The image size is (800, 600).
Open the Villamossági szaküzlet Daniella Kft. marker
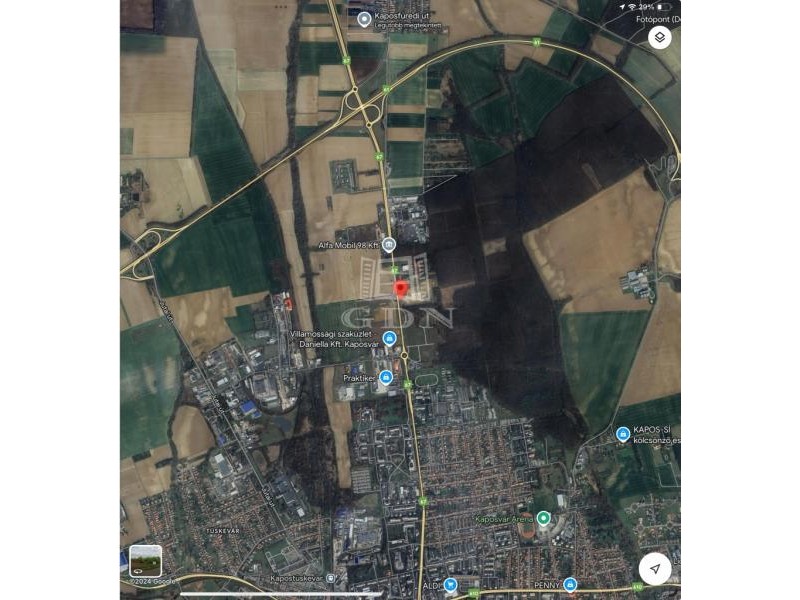(389, 339)
